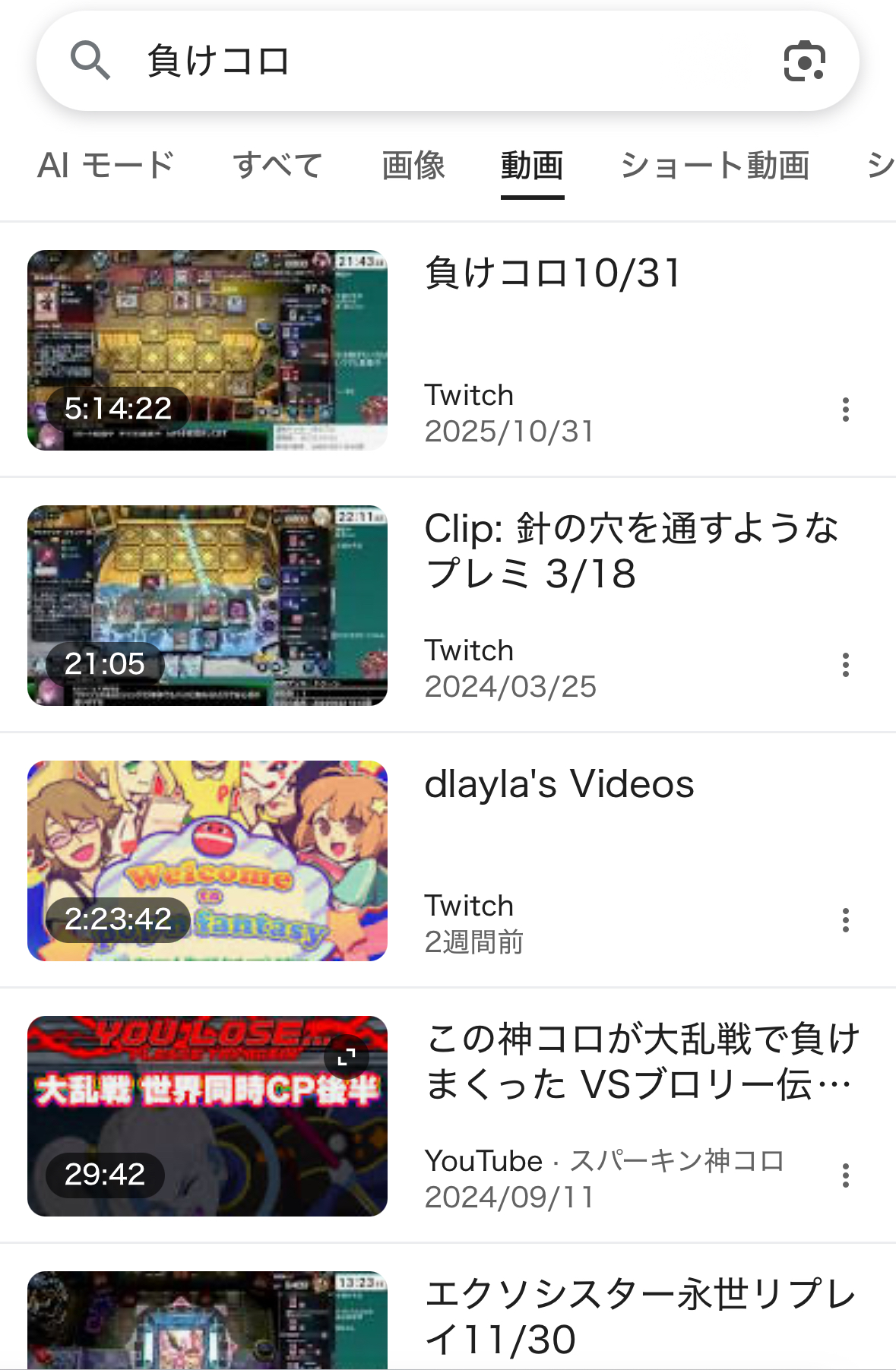Open Google Lens camera search

pyautogui.click(x=804, y=61)
